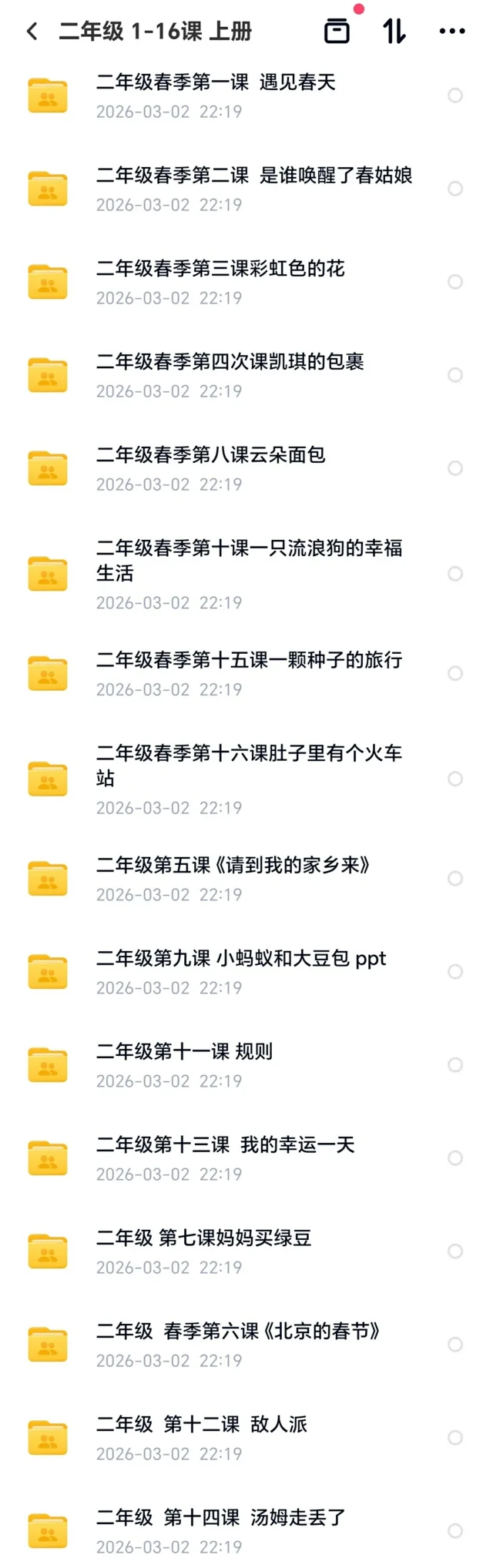Check the 第十二课 敌人派 selection circle
The width and height of the screenshot is (493, 1568).
(x=455, y=1438)
